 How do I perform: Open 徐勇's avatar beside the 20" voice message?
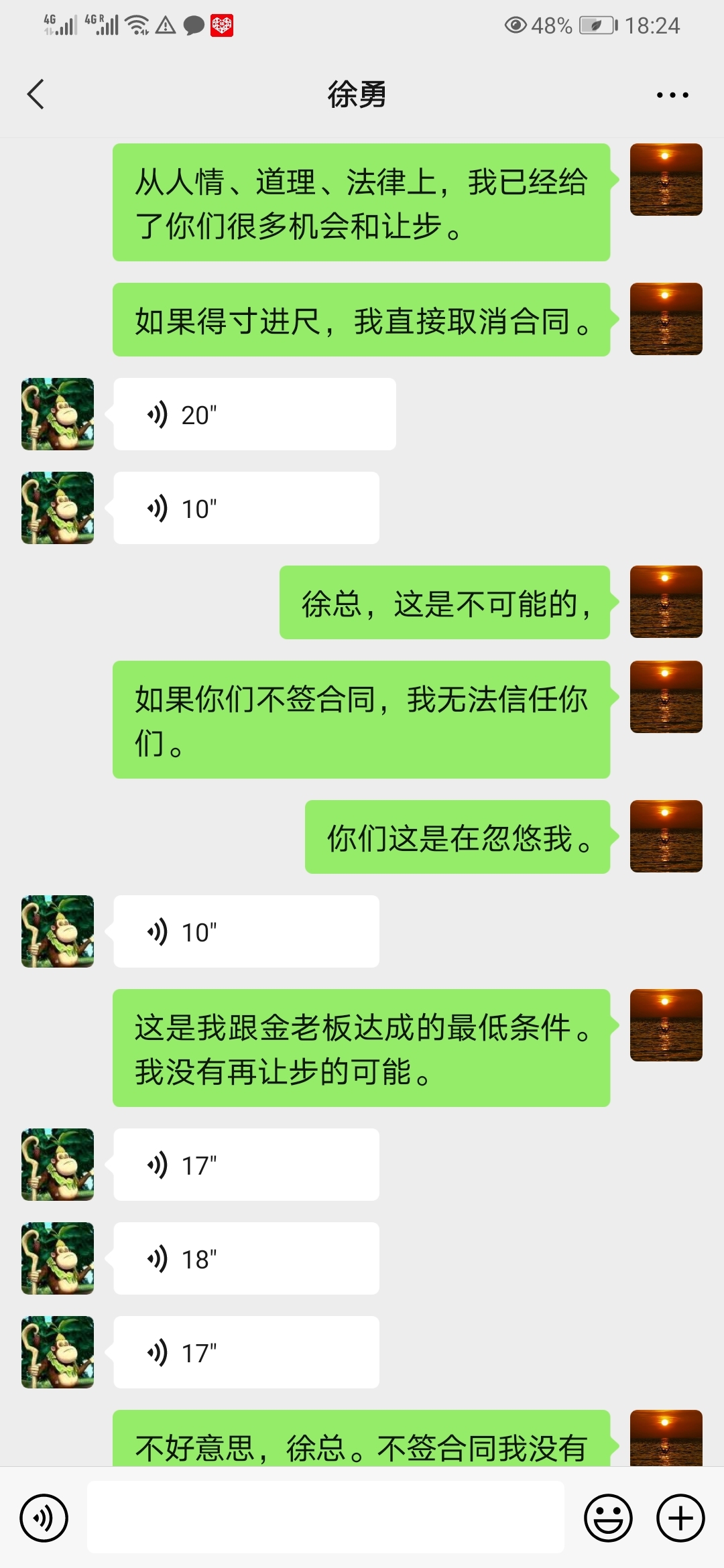[58, 414]
